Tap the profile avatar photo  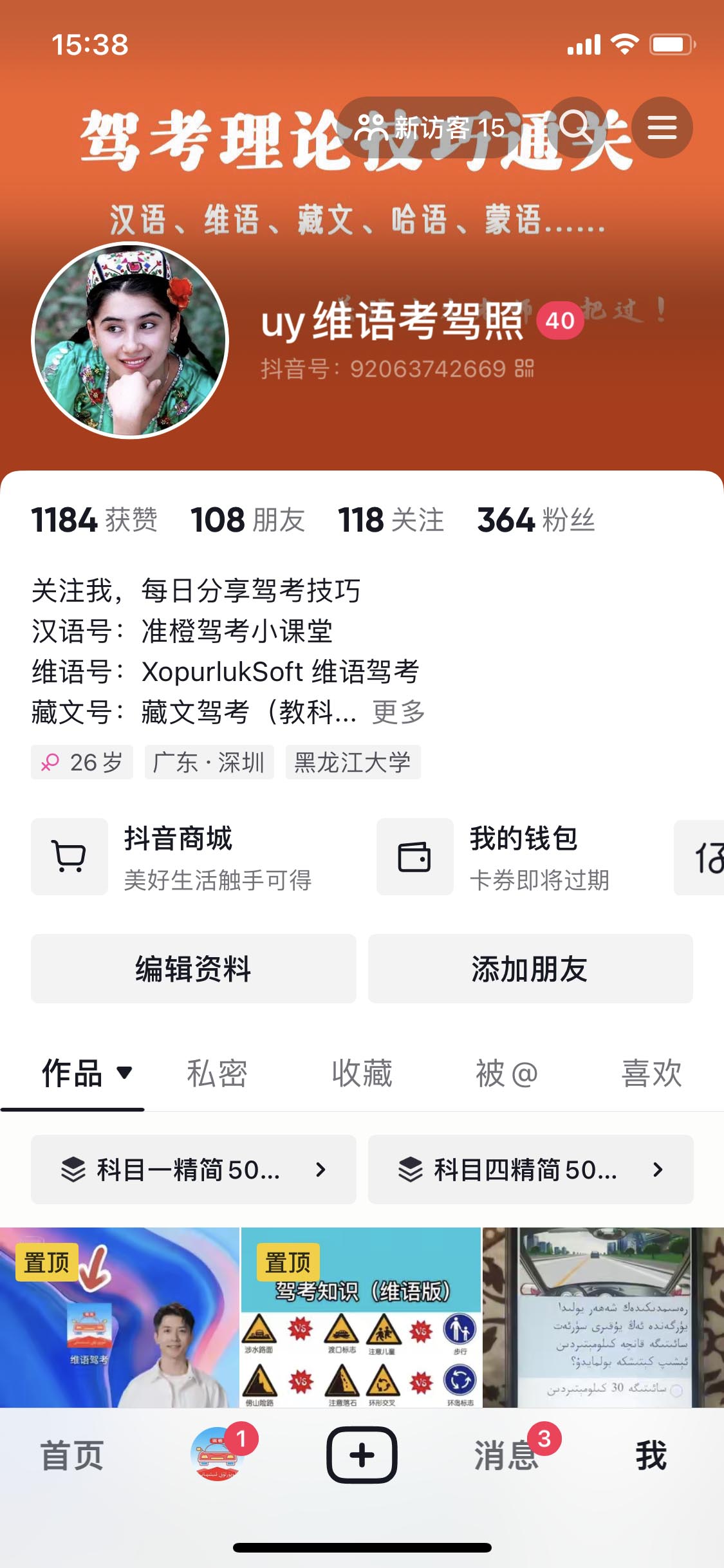pos(131,340)
